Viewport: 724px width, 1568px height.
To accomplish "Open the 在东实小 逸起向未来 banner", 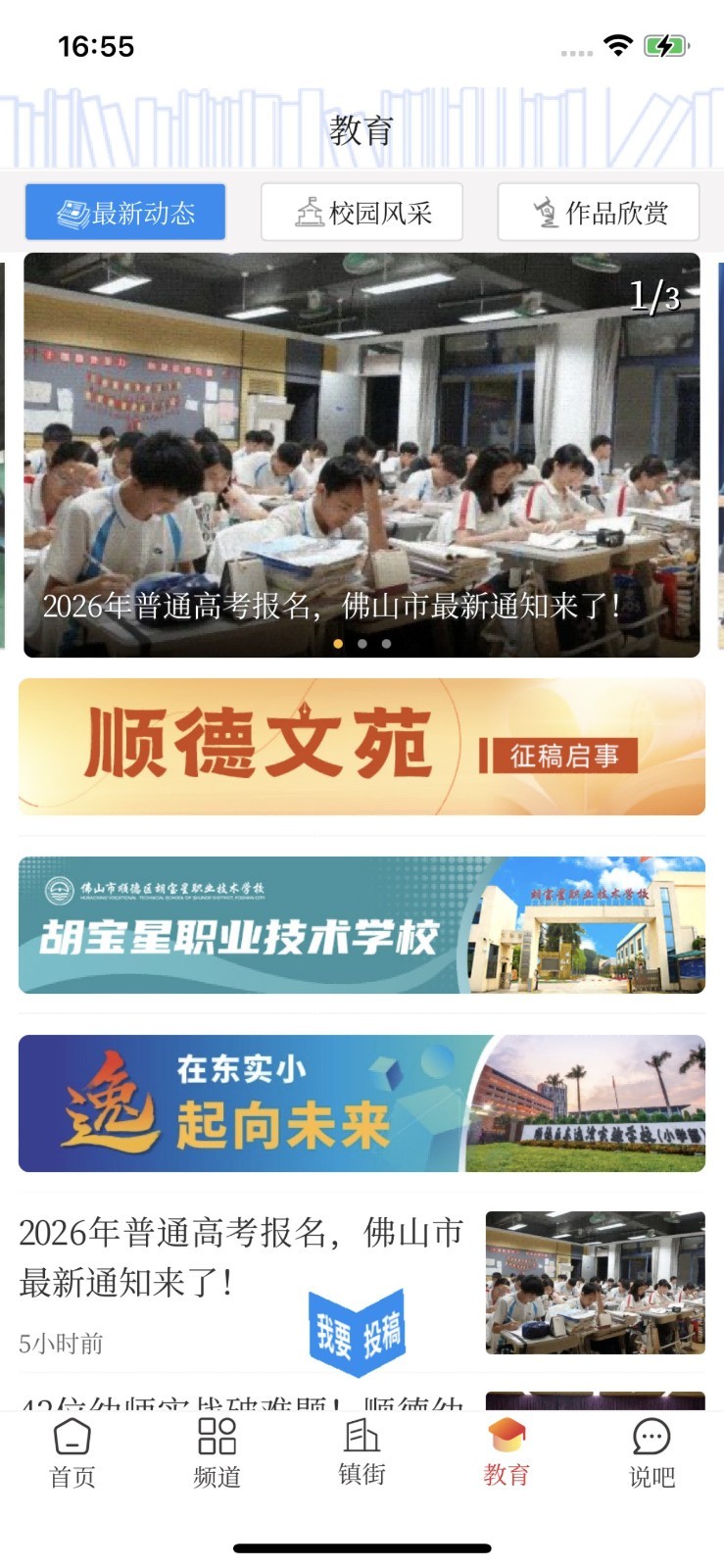I will (362, 1103).
